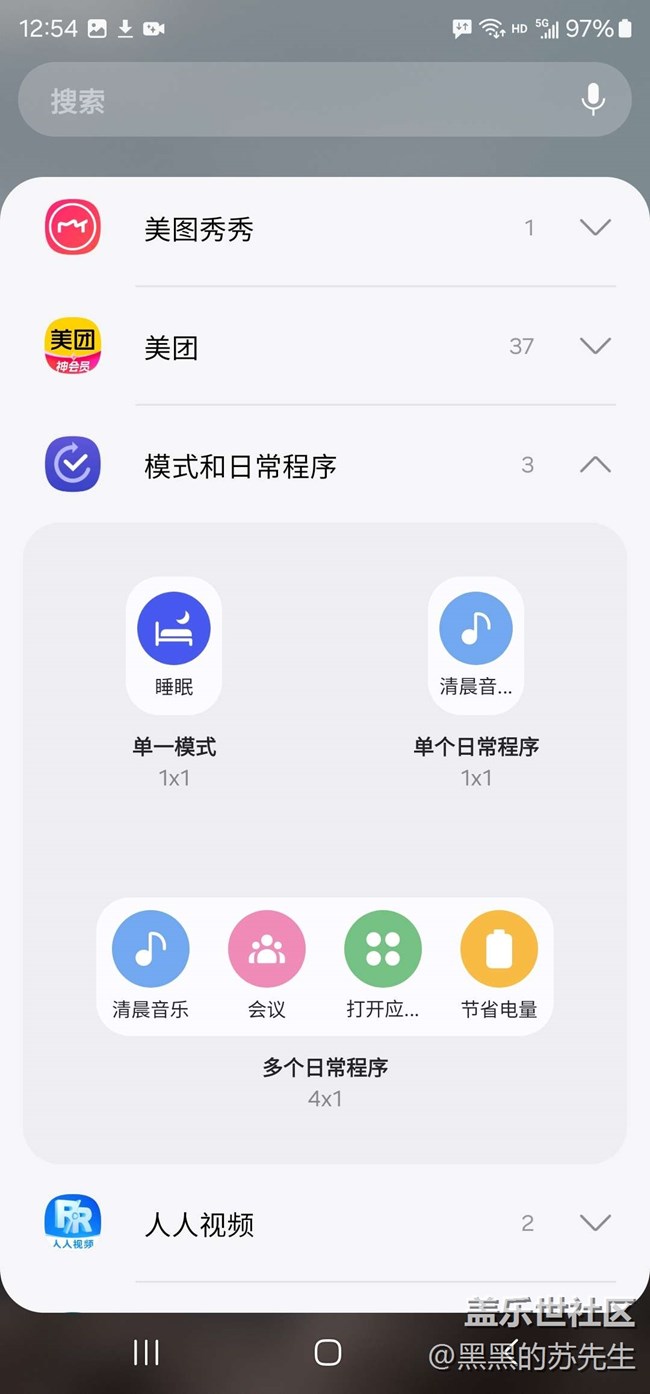This screenshot has height=1394, width=650.
Task: Collapse the 模式和日常程序 section
Action: point(595,464)
